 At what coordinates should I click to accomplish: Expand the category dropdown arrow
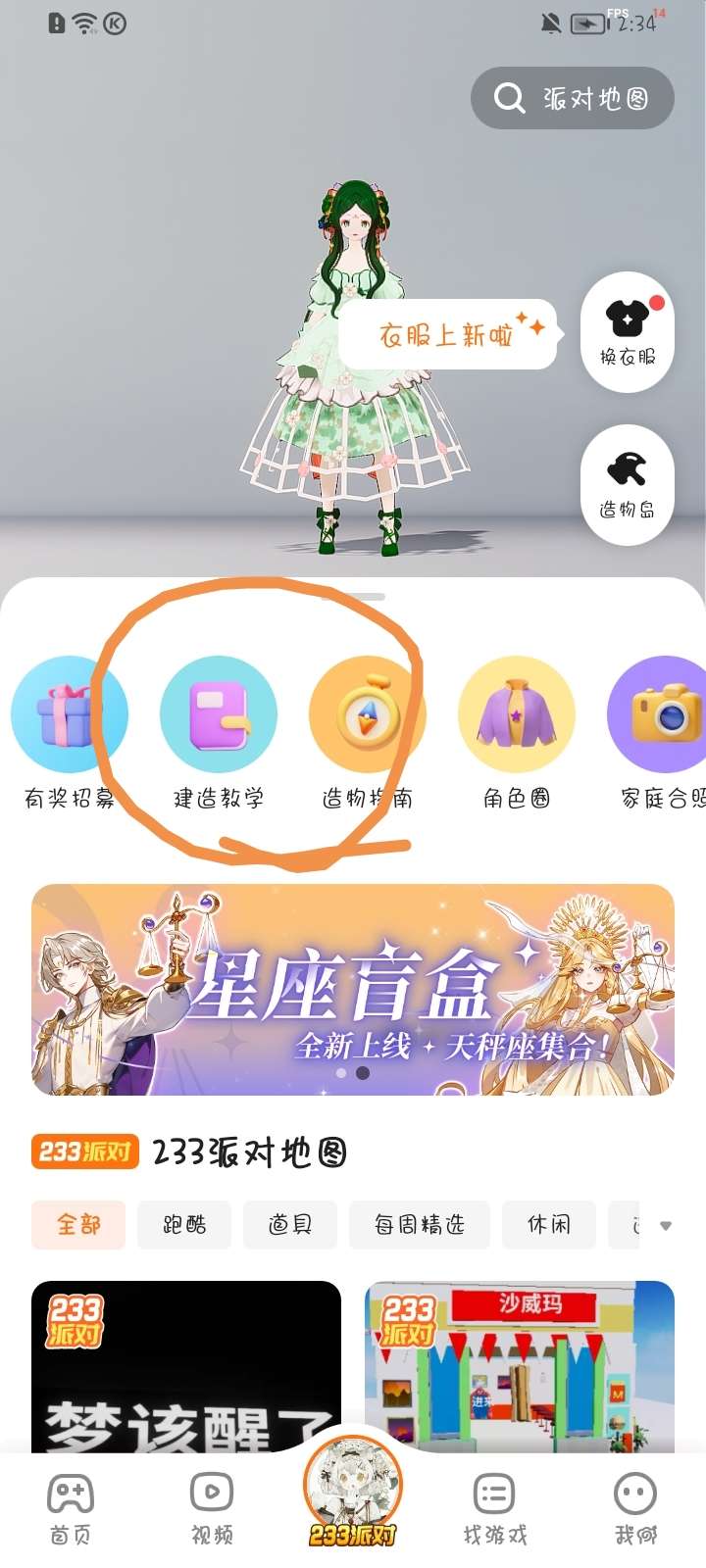[x=666, y=1226]
